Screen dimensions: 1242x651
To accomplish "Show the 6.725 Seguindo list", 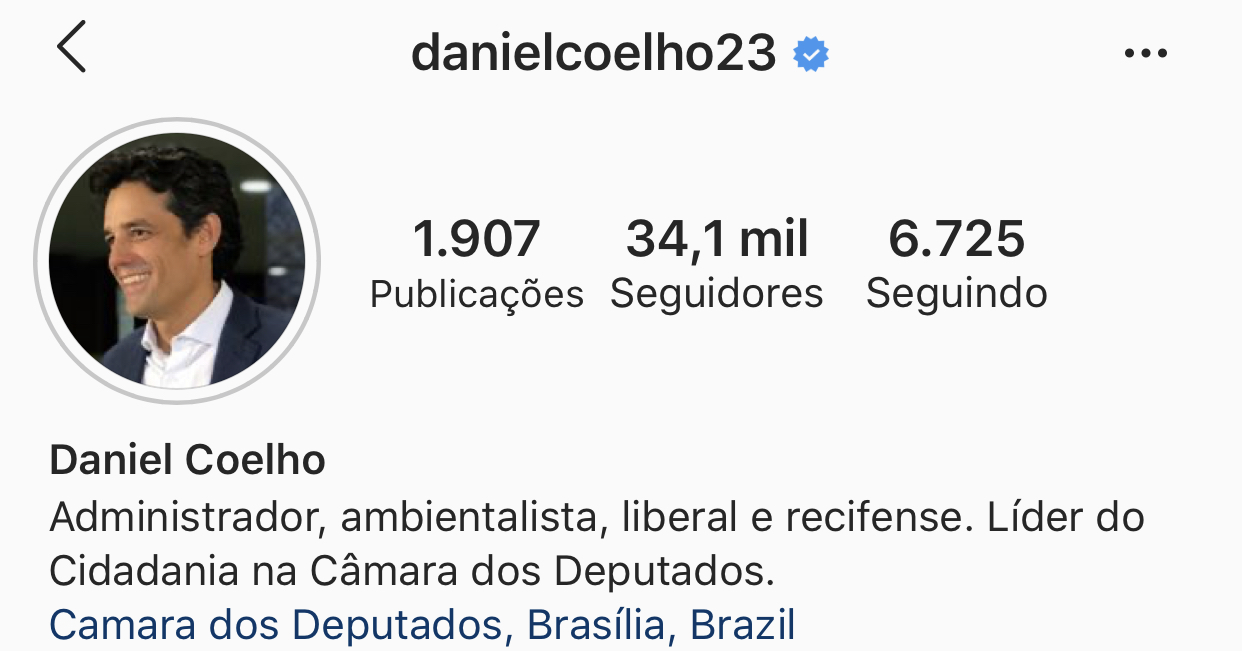I will (x=956, y=264).
